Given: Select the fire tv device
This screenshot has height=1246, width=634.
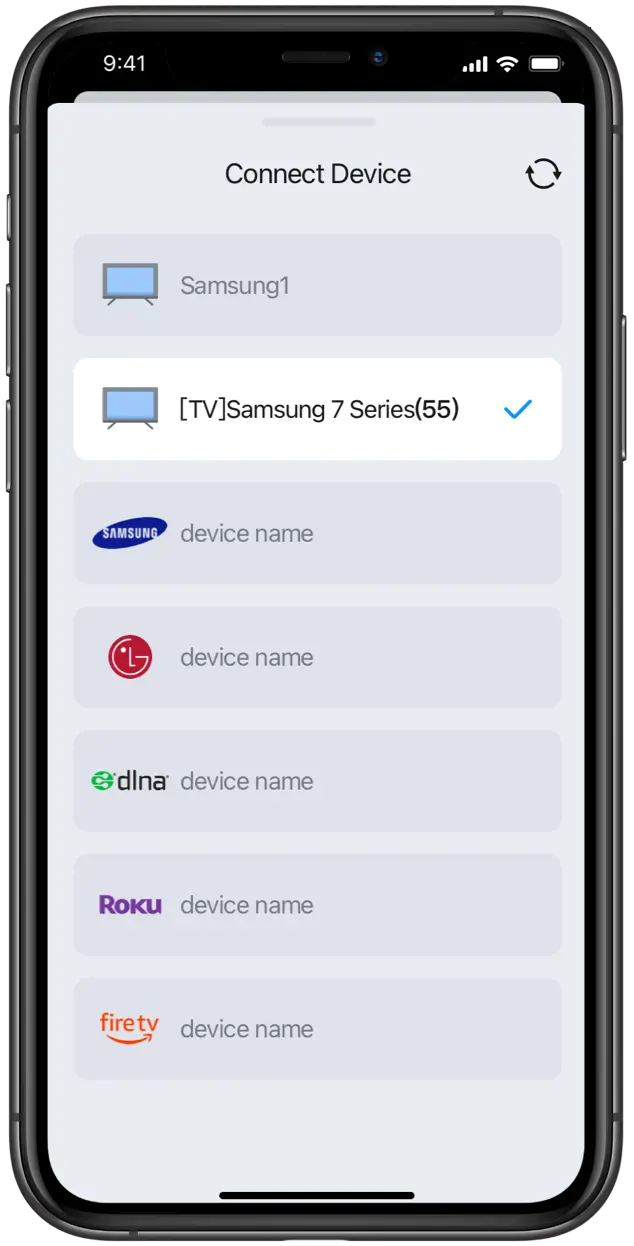Looking at the screenshot, I should point(317,1029).
